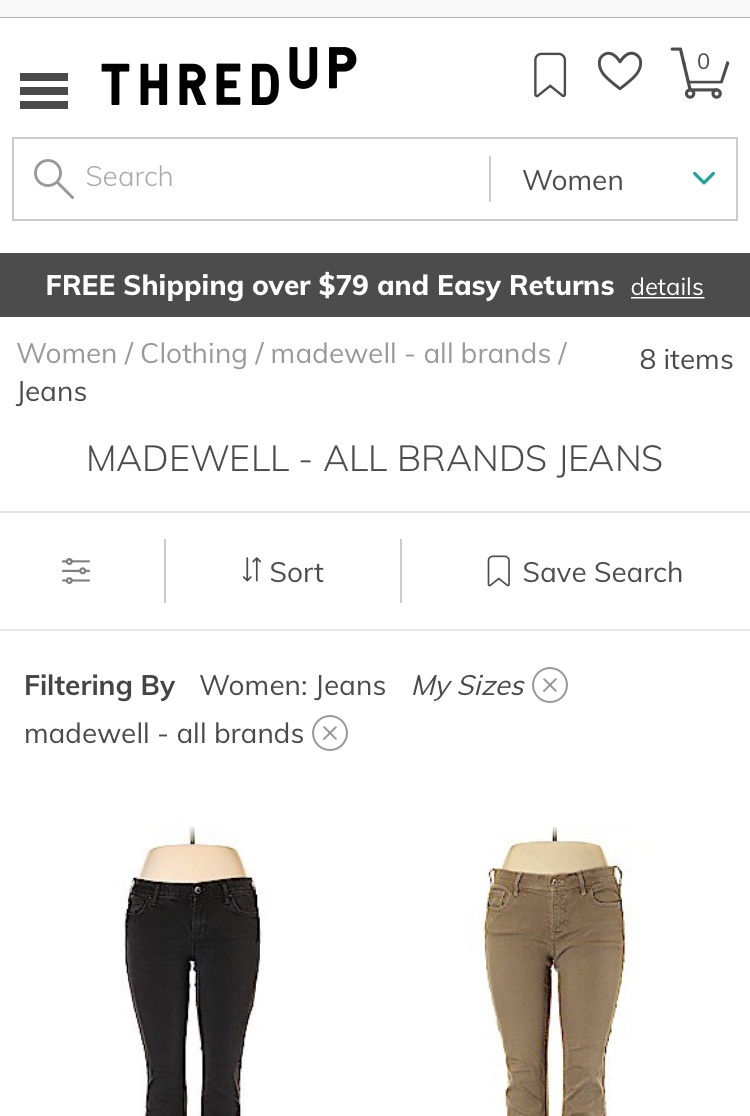Open favorites heart icon
Image resolution: width=750 pixels, height=1116 pixels.
click(619, 72)
